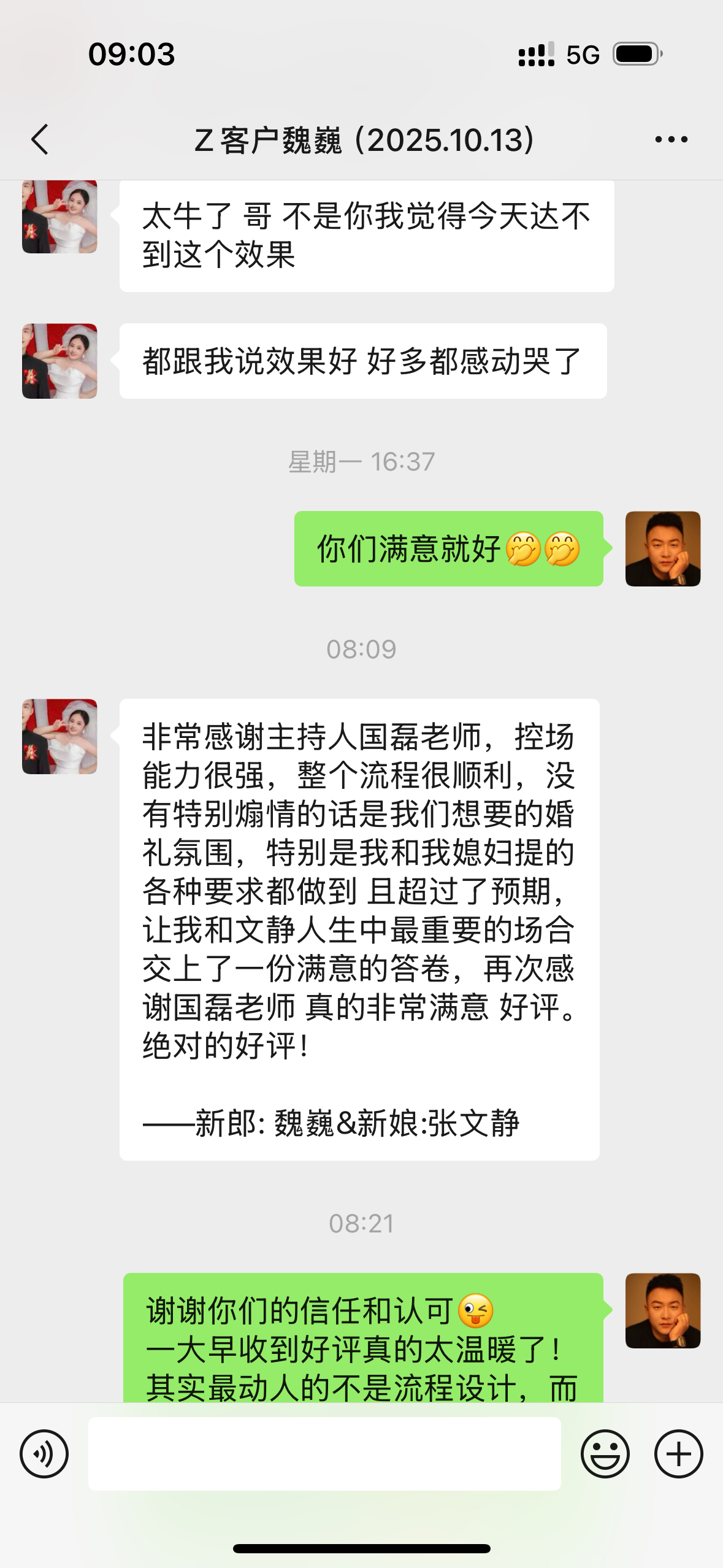Open the plus attachment menu
Viewport: 723px width, 1568px height.
(x=678, y=1453)
